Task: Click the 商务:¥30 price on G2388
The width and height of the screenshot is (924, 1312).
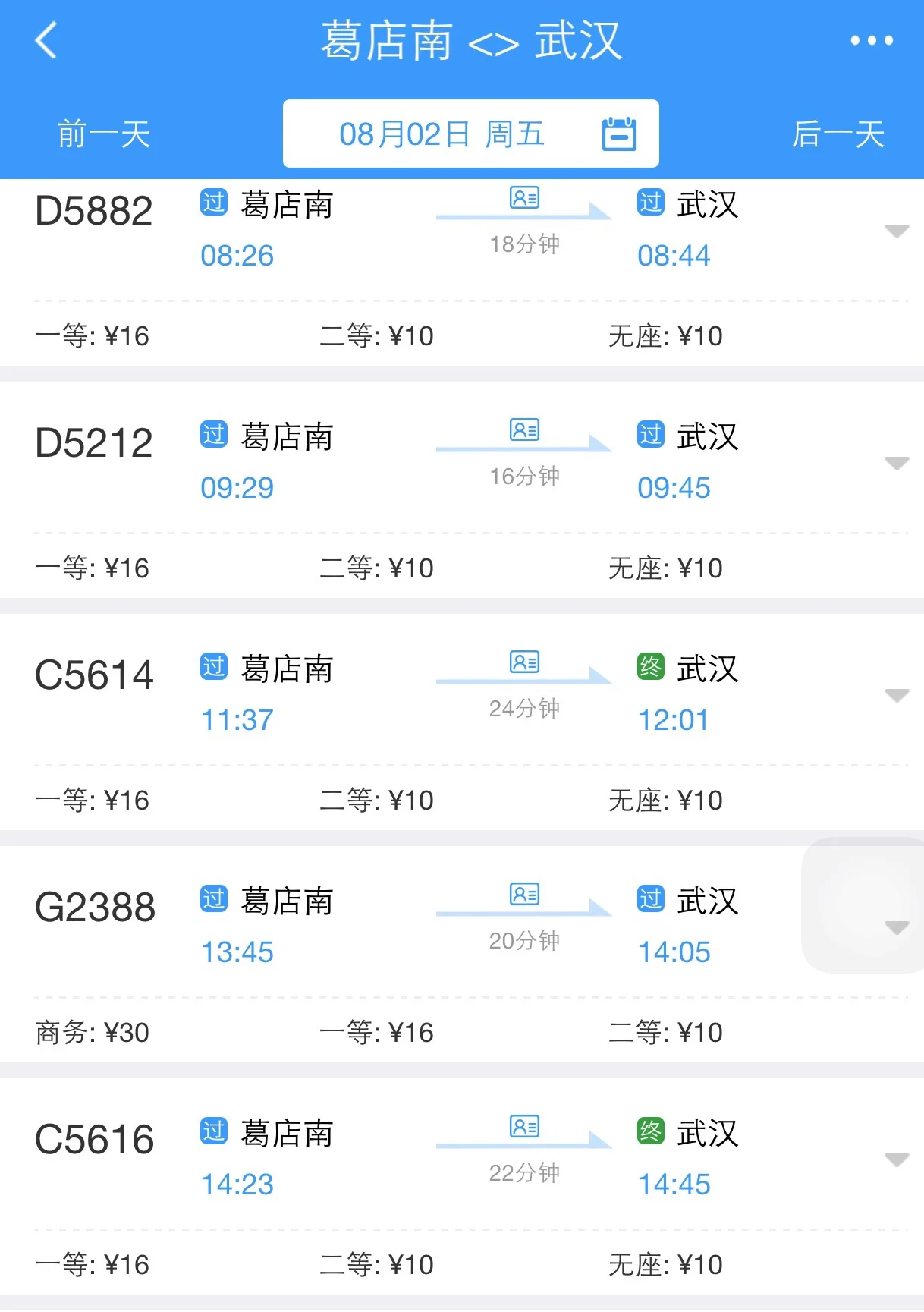Action: (91, 1032)
